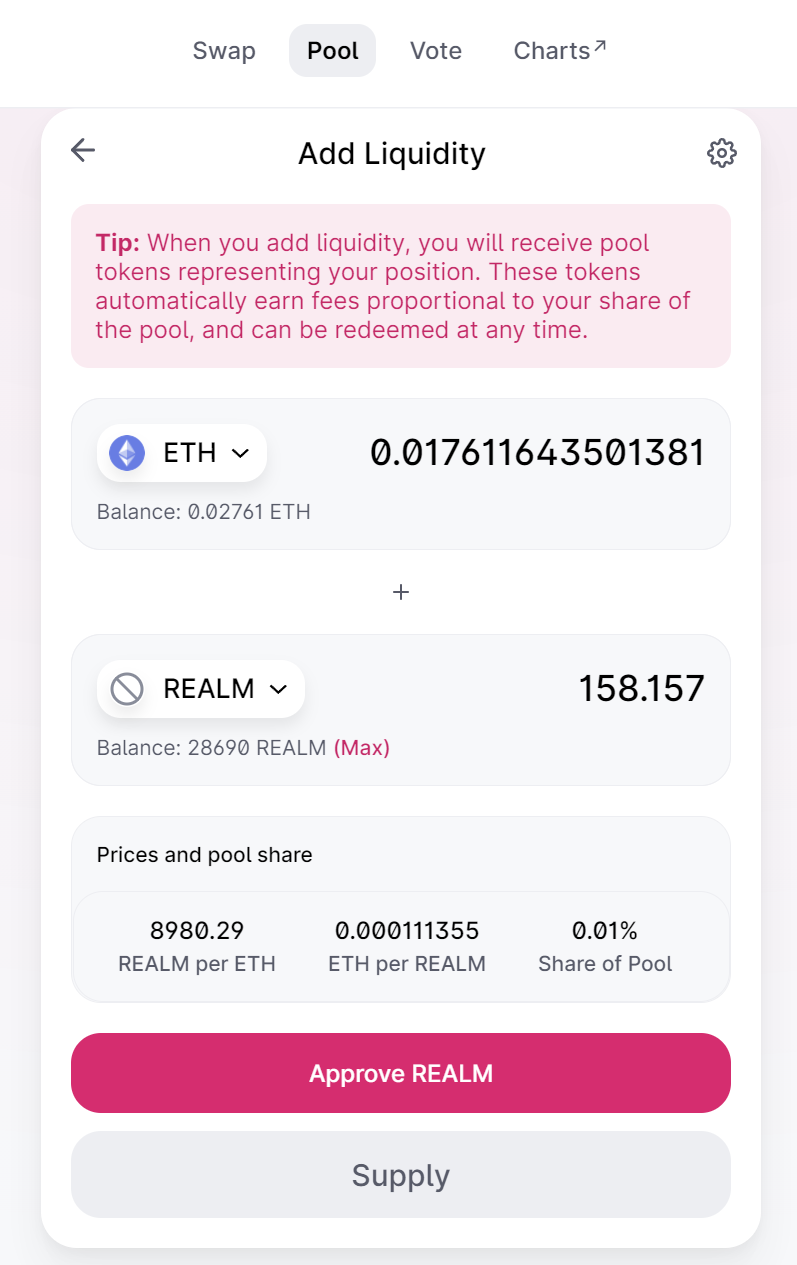Go back with the arrow icon

pyautogui.click(x=83, y=151)
